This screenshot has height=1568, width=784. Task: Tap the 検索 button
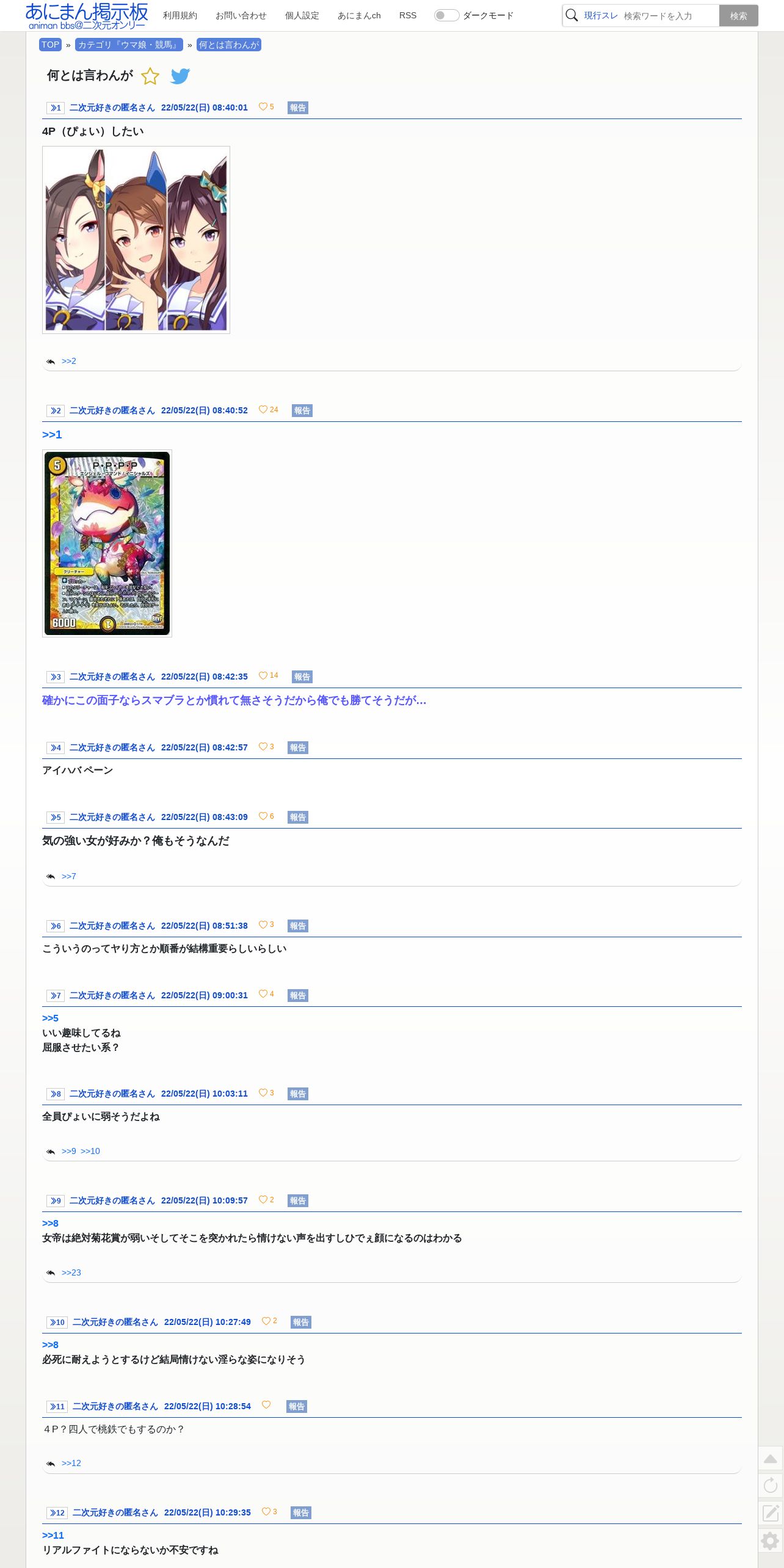[x=738, y=16]
